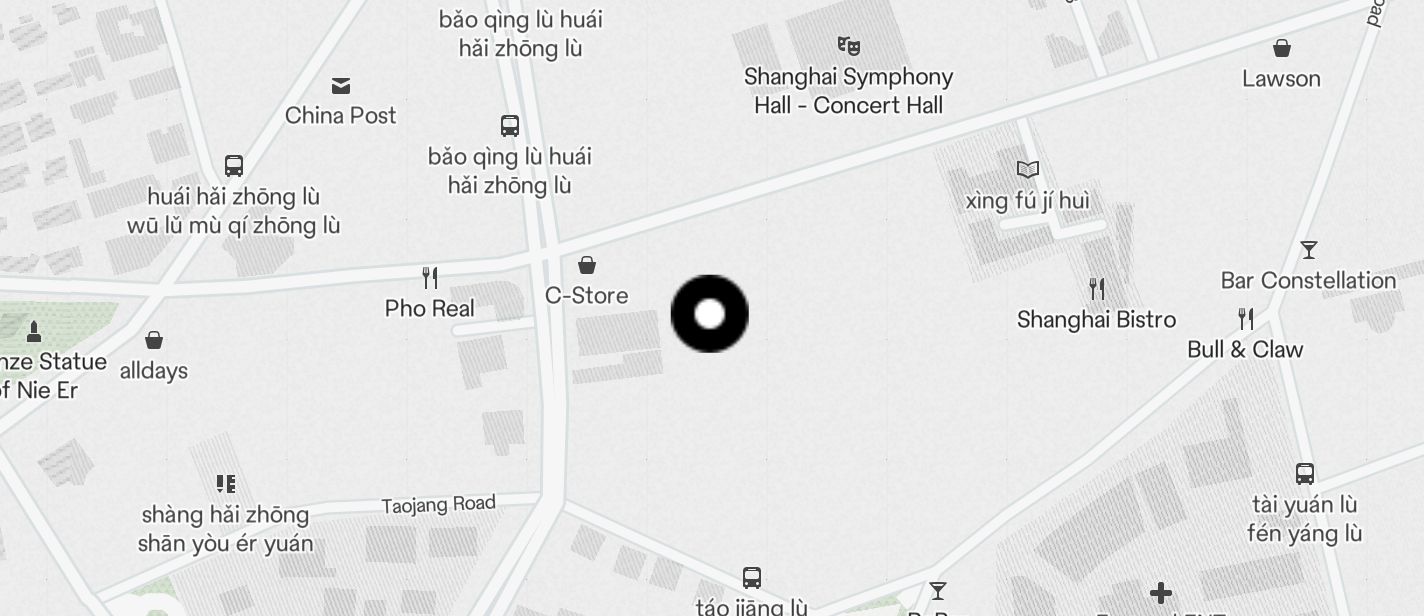Open Shanghai Symphony Hall - Concert Hall marker
Screen dimensions: 1424x616
(848, 46)
